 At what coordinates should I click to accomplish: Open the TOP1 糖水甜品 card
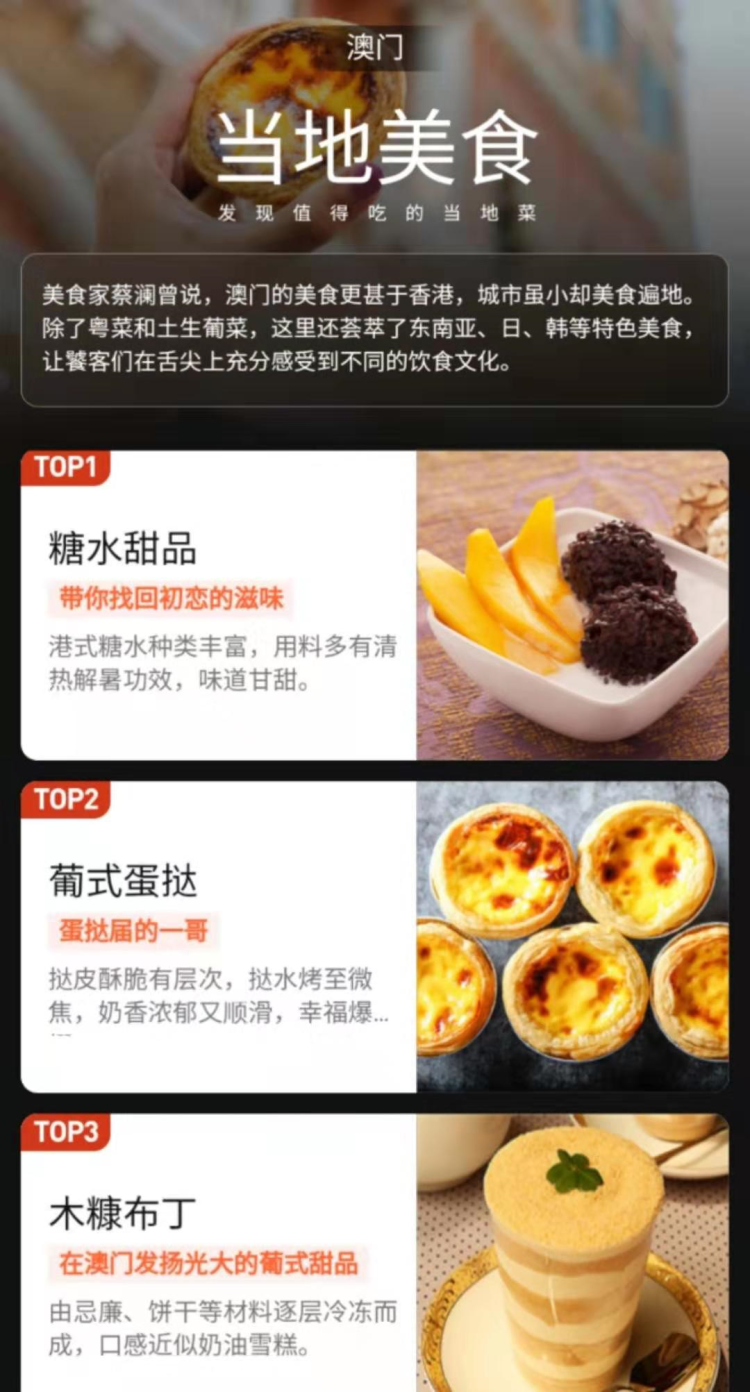(x=374, y=605)
